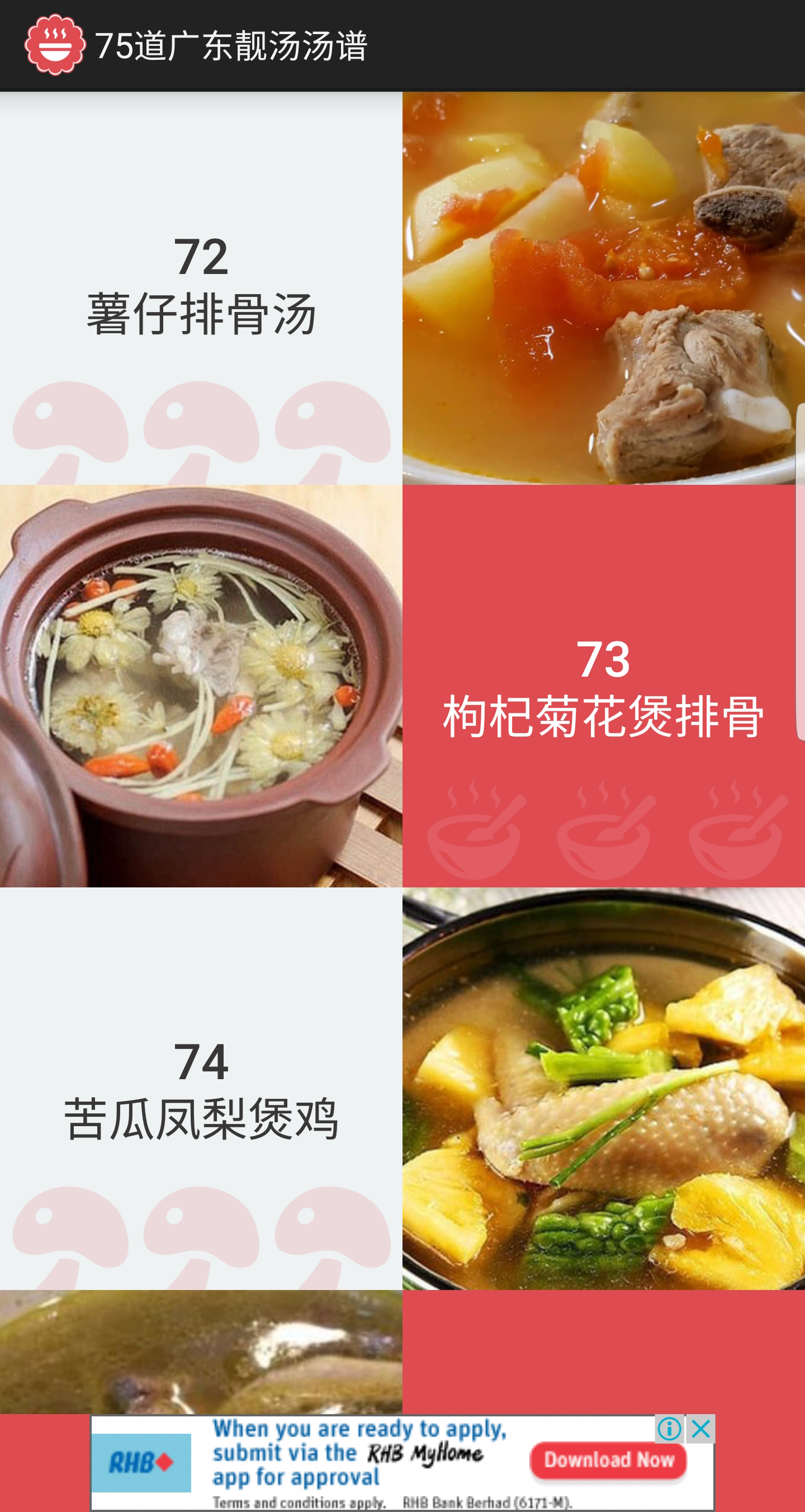Close the RHB banner ad
The width and height of the screenshot is (805, 1512).
[700, 1429]
